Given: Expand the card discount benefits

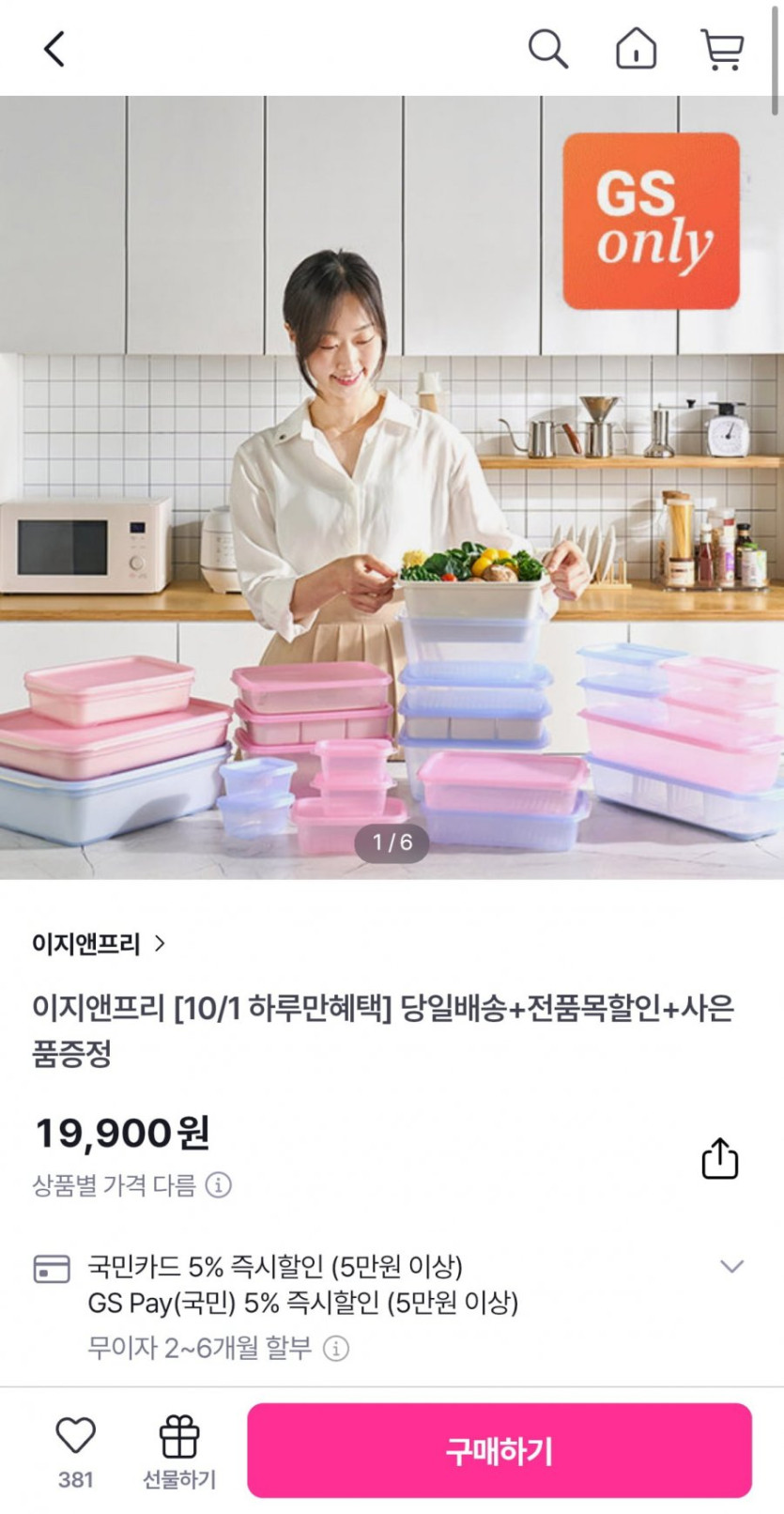Looking at the screenshot, I should (x=731, y=1266).
